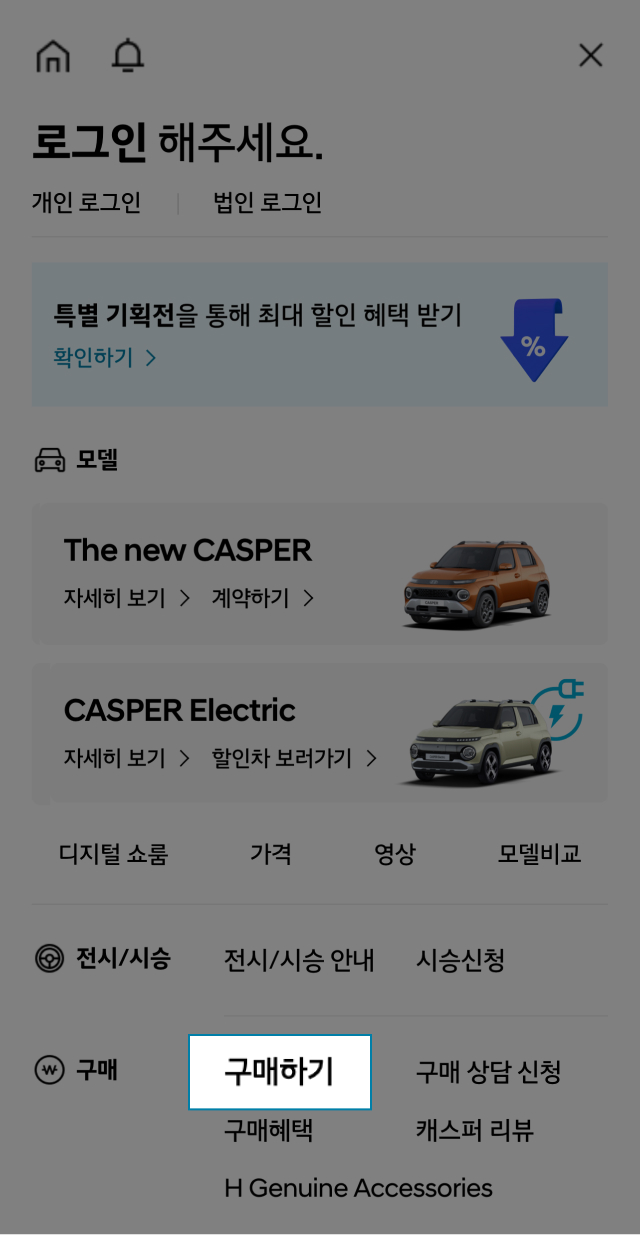The width and height of the screenshot is (640, 1235).
Task: Open 확인하기 on the 특별 기획전 banner
Action: tap(104, 358)
